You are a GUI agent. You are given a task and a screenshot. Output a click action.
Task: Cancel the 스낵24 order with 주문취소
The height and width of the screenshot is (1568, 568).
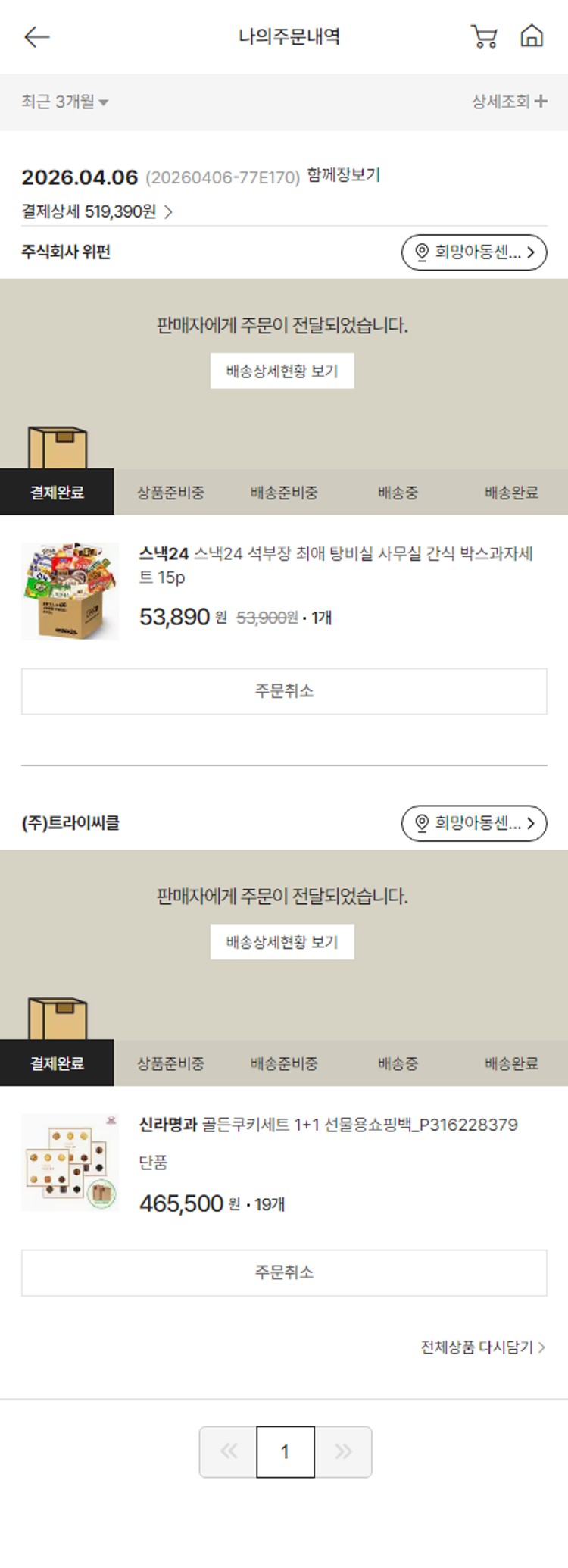[284, 690]
